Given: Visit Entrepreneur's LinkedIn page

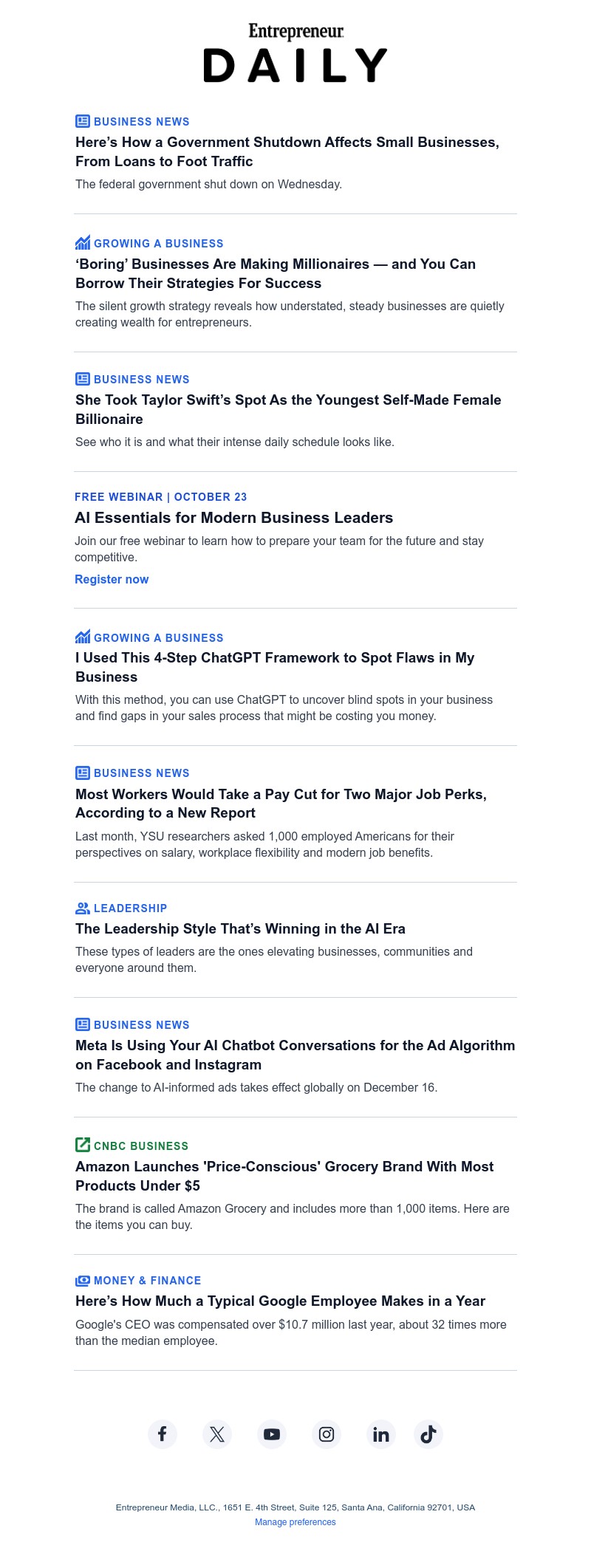Looking at the screenshot, I should 381,1434.
